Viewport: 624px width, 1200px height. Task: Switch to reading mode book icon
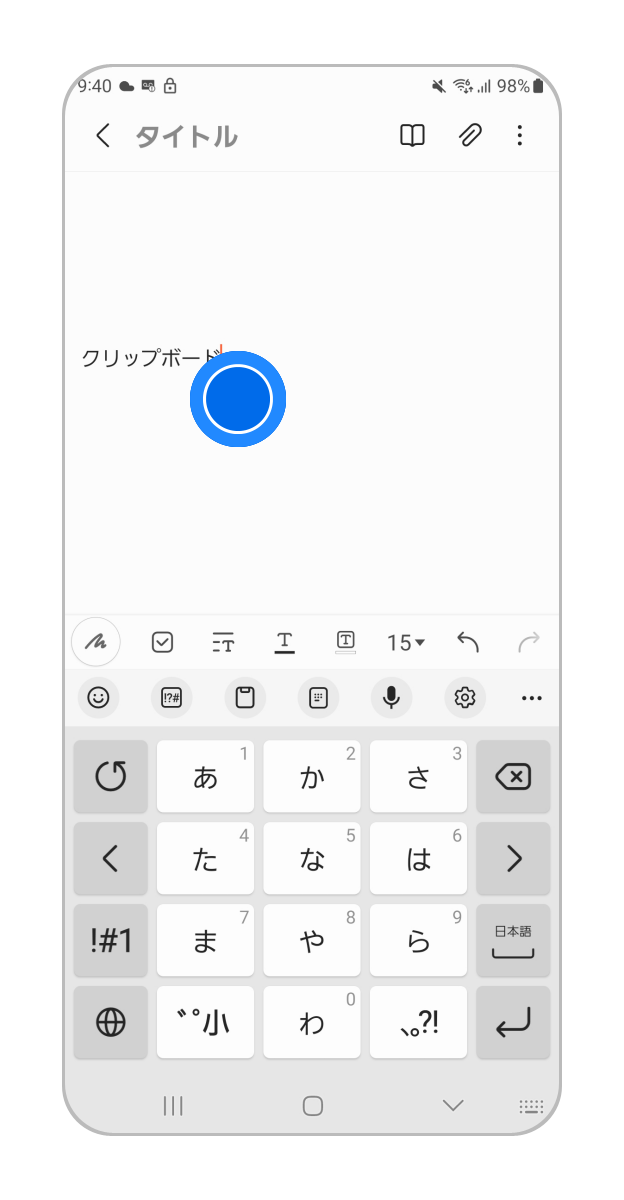pos(412,136)
